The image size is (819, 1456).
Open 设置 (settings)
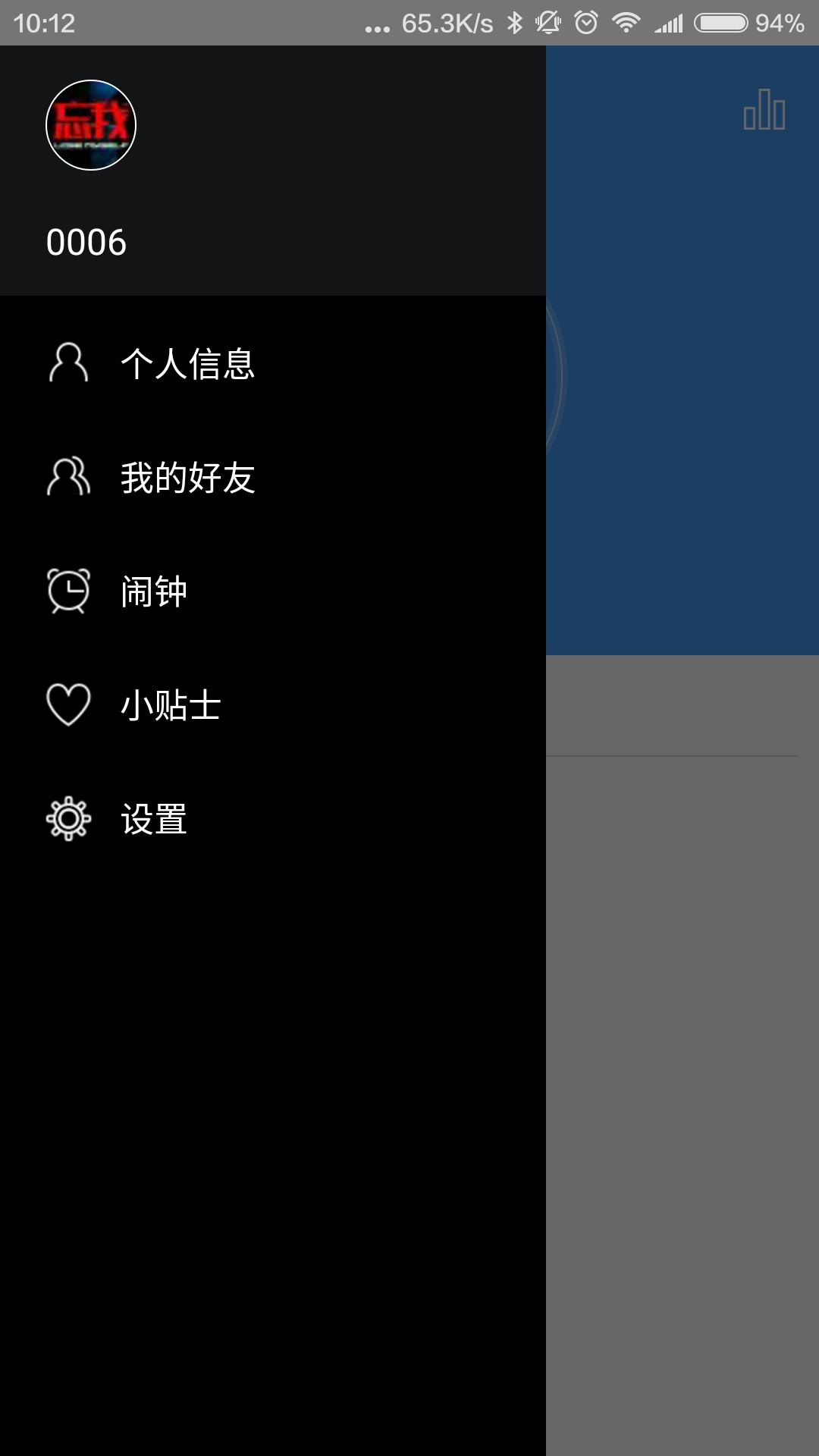click(154, 819)
